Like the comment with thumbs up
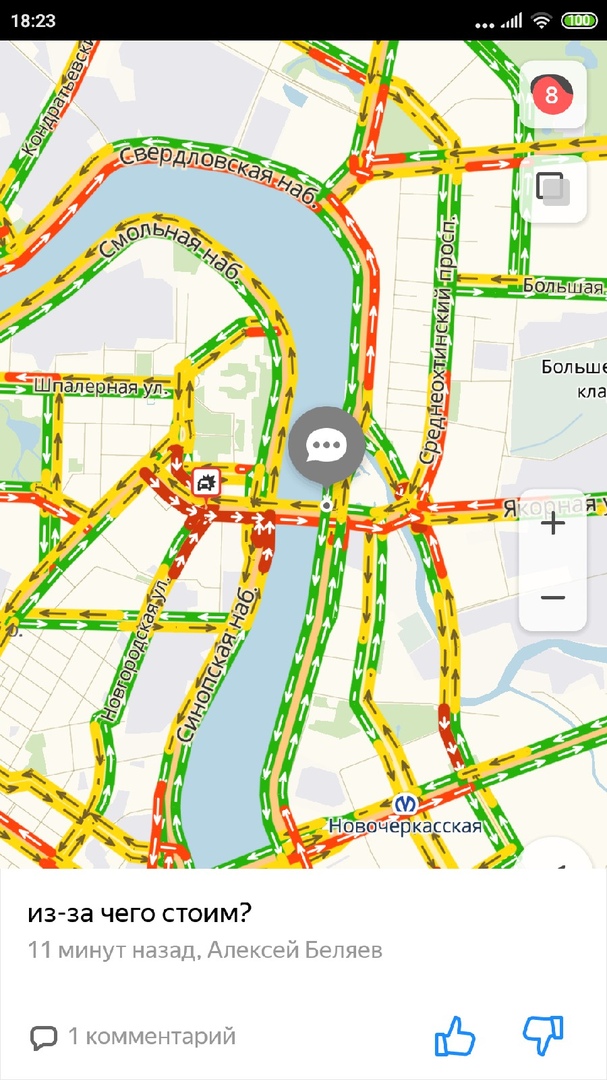This screenshot has width=607, height=1080. tap(455, 1036)
